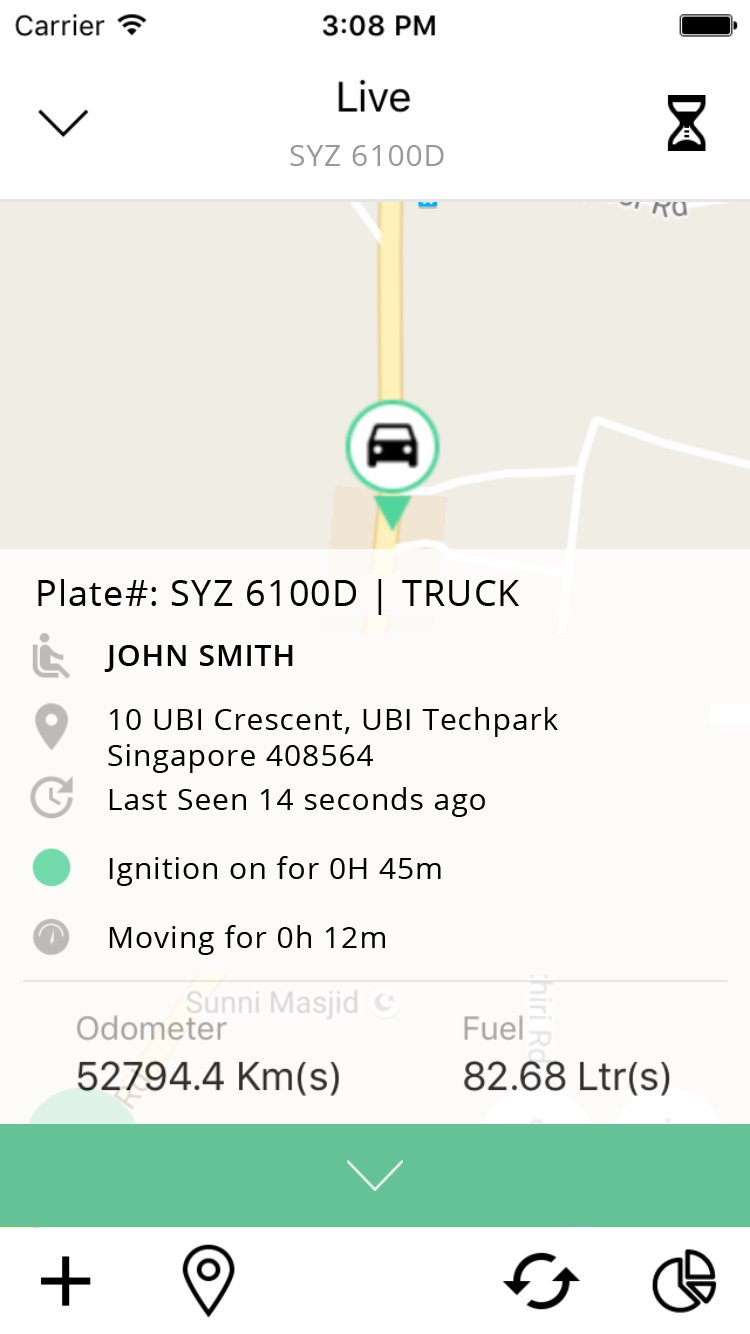Refresh live vehicle data

(540, 1281)
